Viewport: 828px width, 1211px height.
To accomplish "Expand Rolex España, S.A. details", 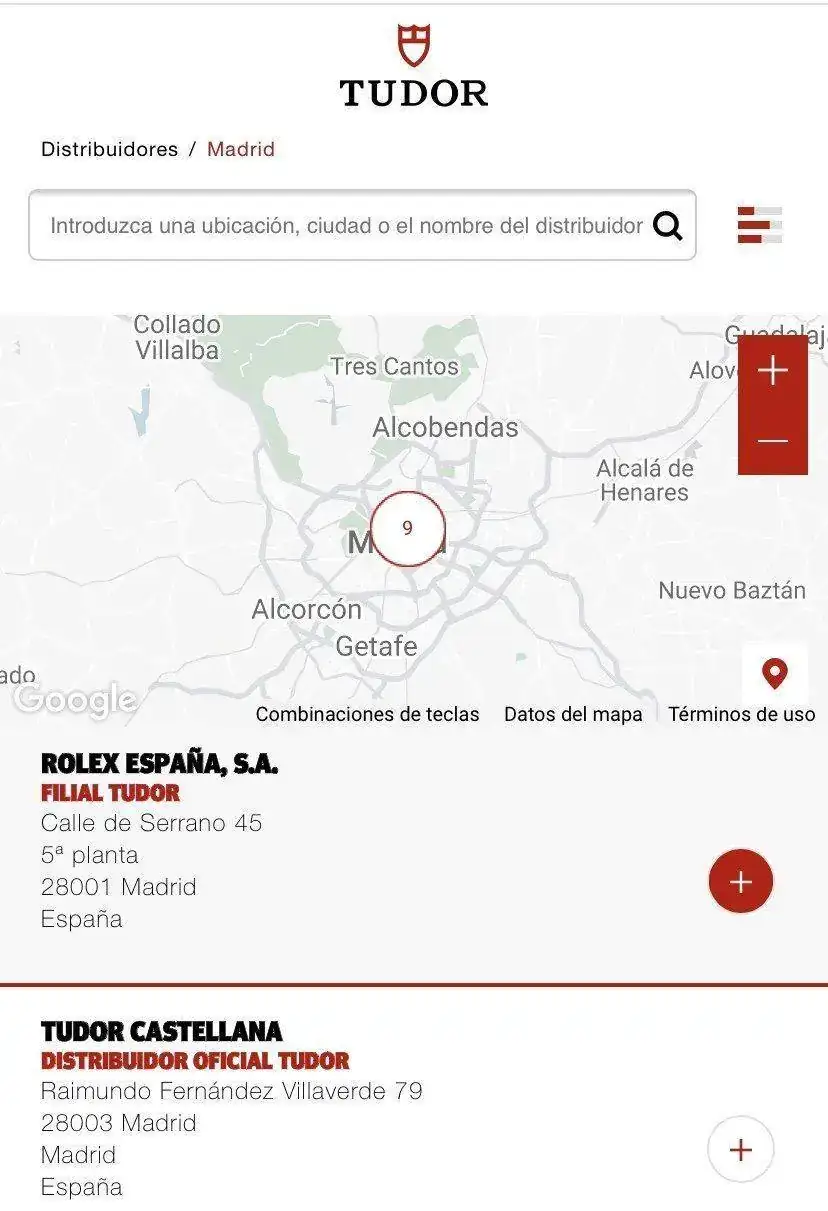I will pos(740,881).
